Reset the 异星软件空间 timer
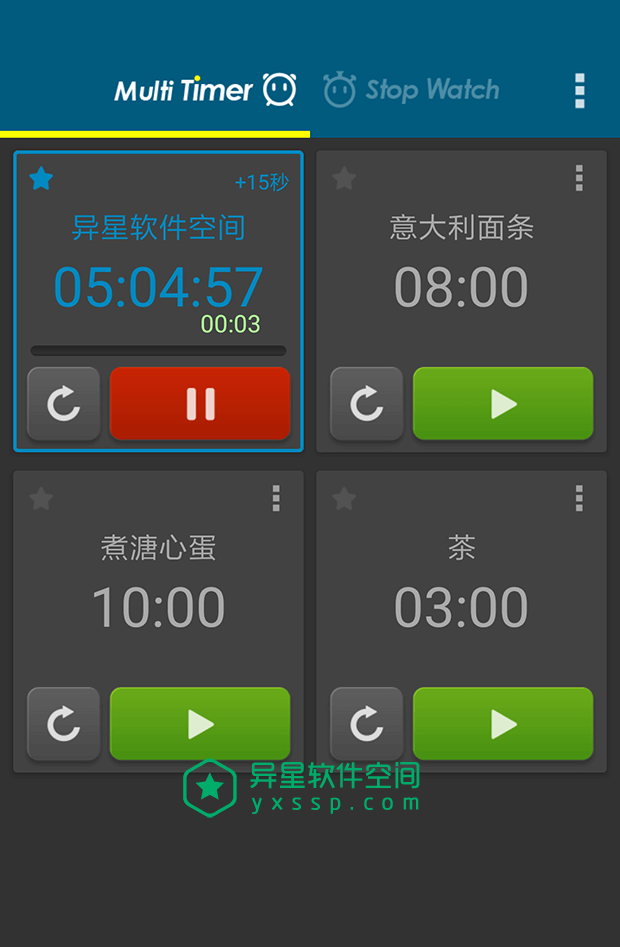 (x=64, y=403)
